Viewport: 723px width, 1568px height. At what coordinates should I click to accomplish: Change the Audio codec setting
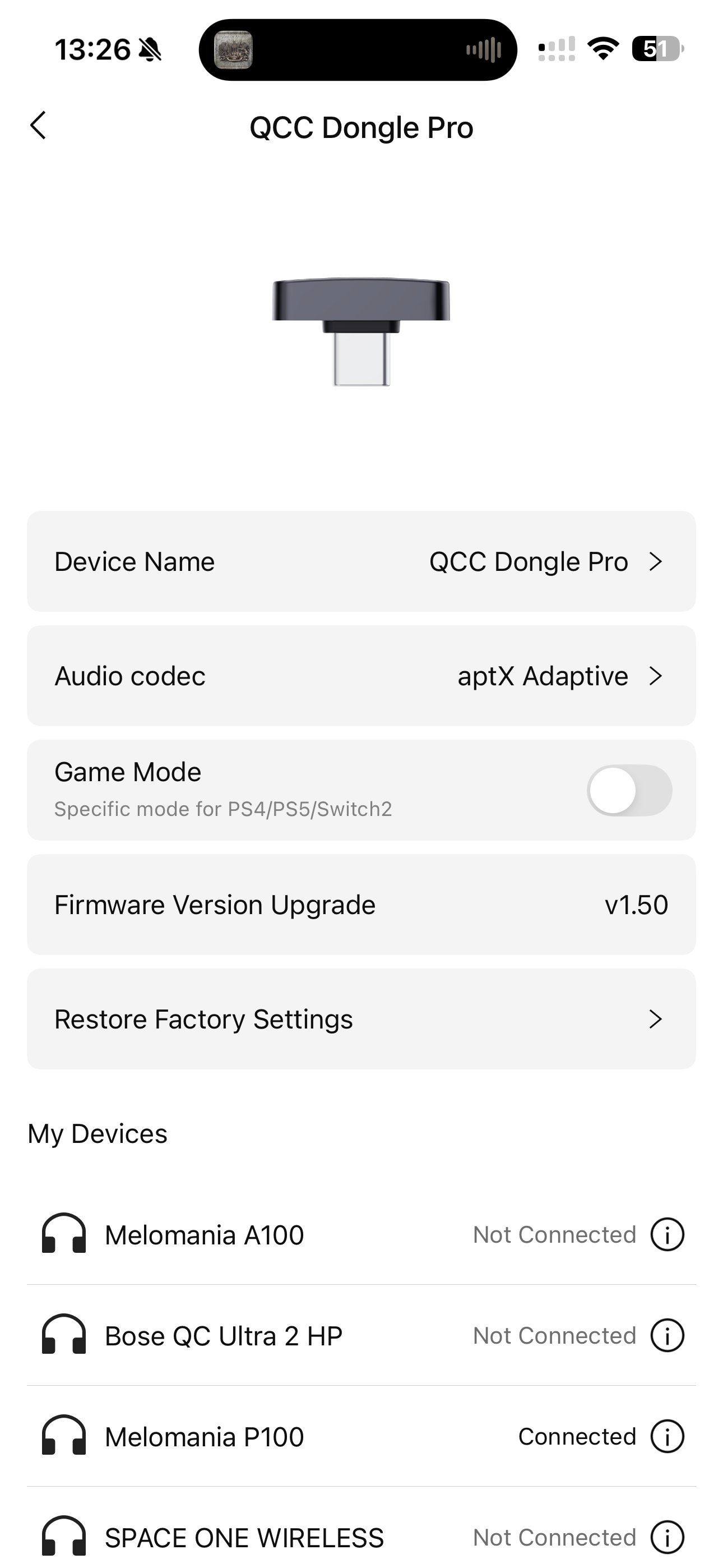(x=361, y=676)
